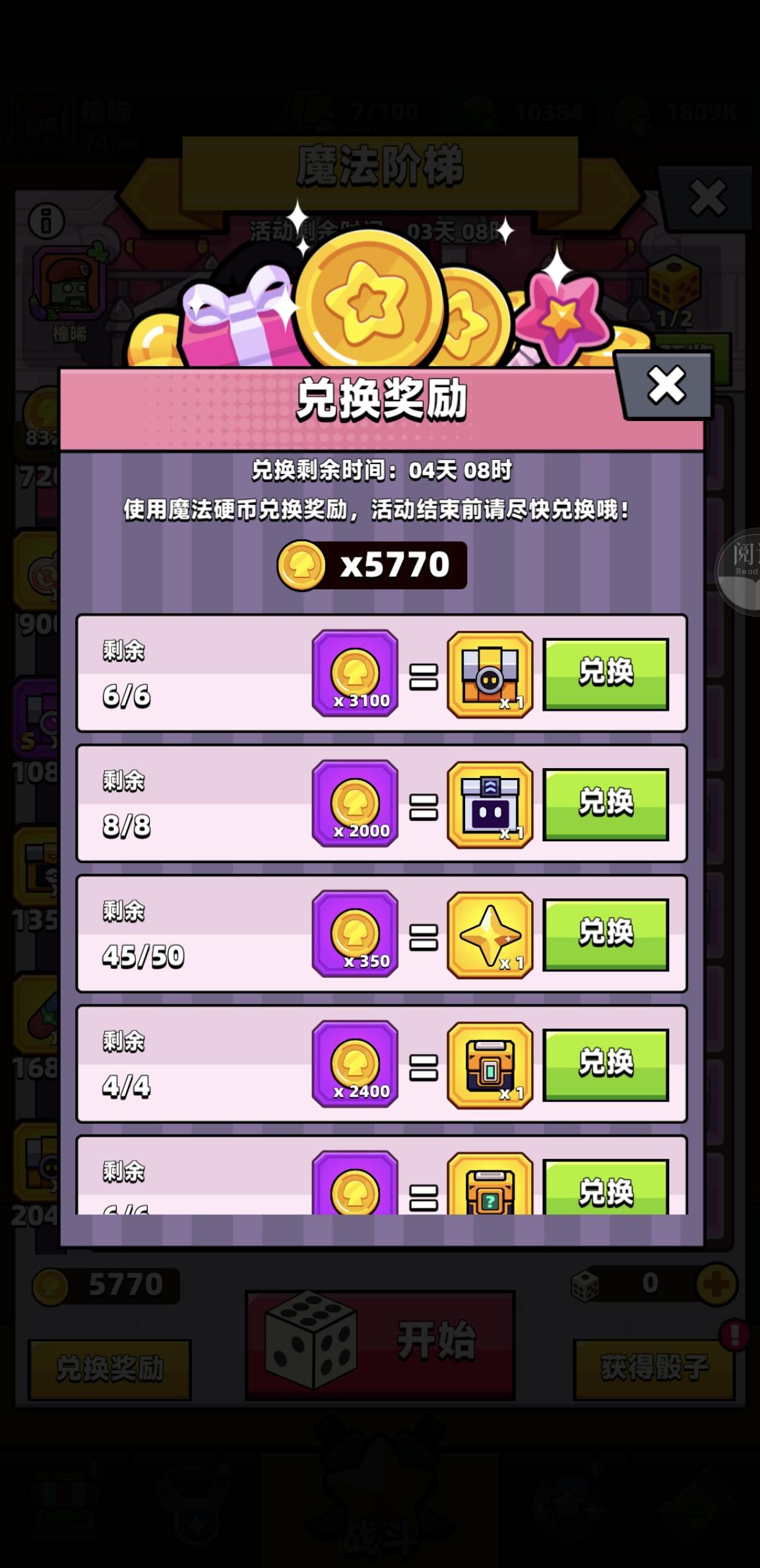
Task: Tap the golden chest icon in the x3100 row
Action: [491, 674]
